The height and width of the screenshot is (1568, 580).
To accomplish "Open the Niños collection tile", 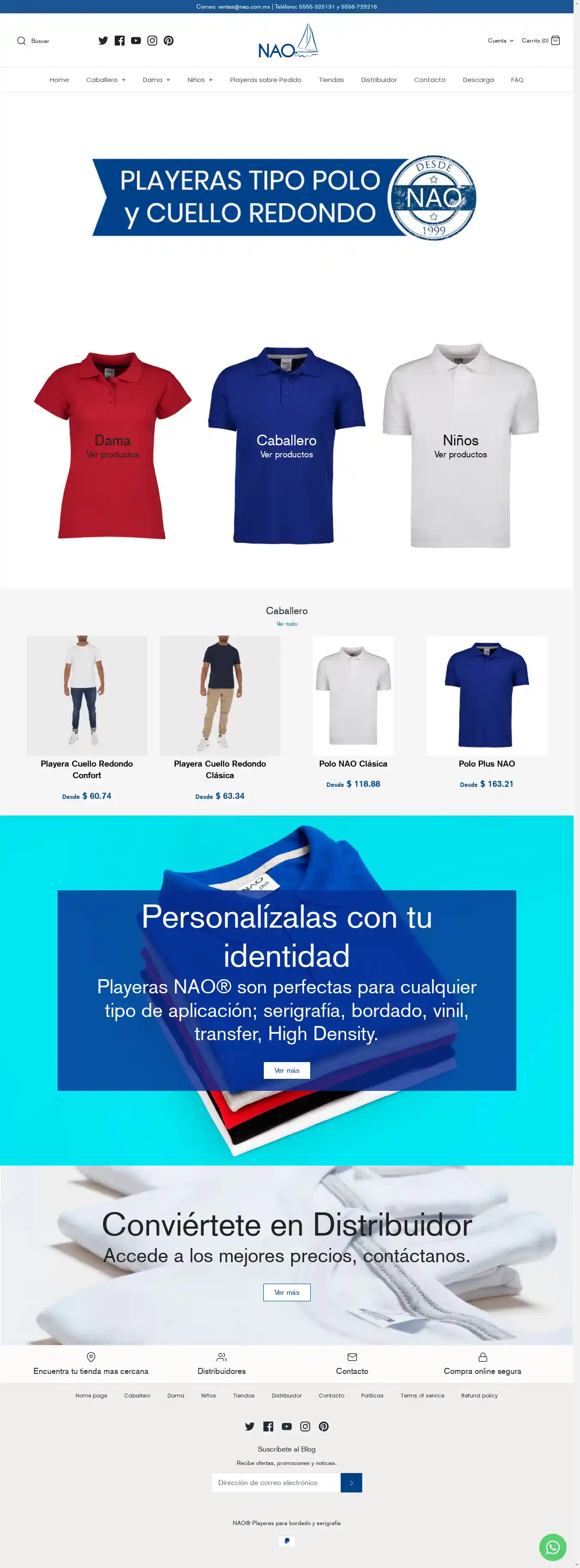I will 460,446.
